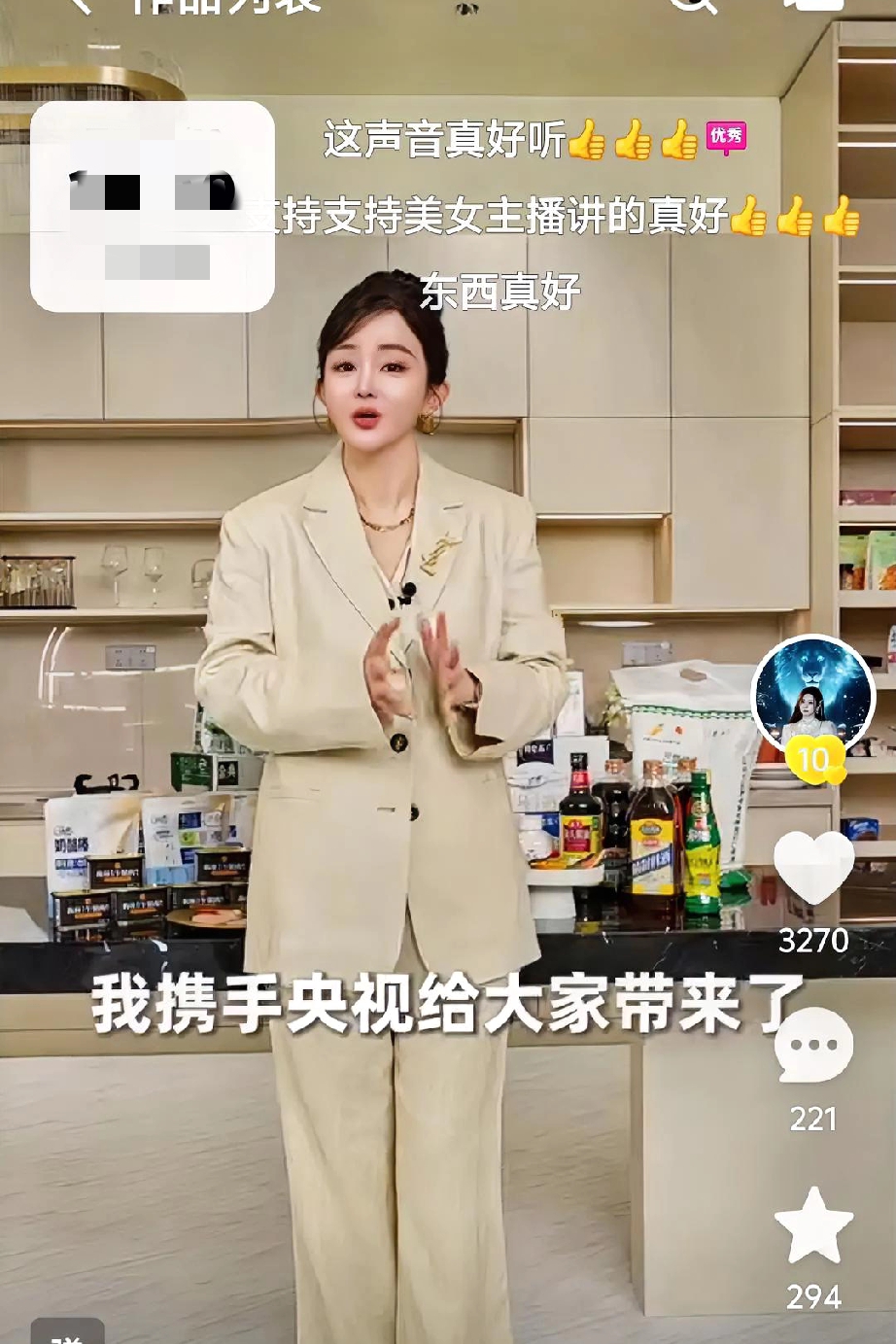Toggle favorite by tapping the star icon

[816, 1227]
